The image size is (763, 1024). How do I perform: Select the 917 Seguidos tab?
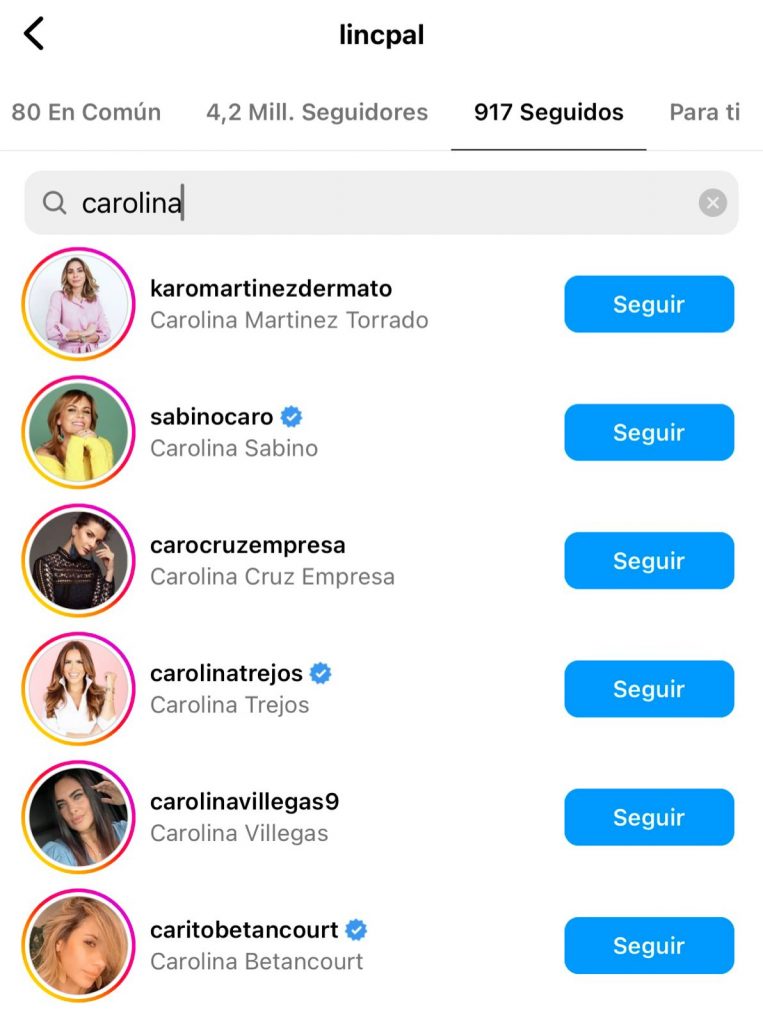point(548,112)
